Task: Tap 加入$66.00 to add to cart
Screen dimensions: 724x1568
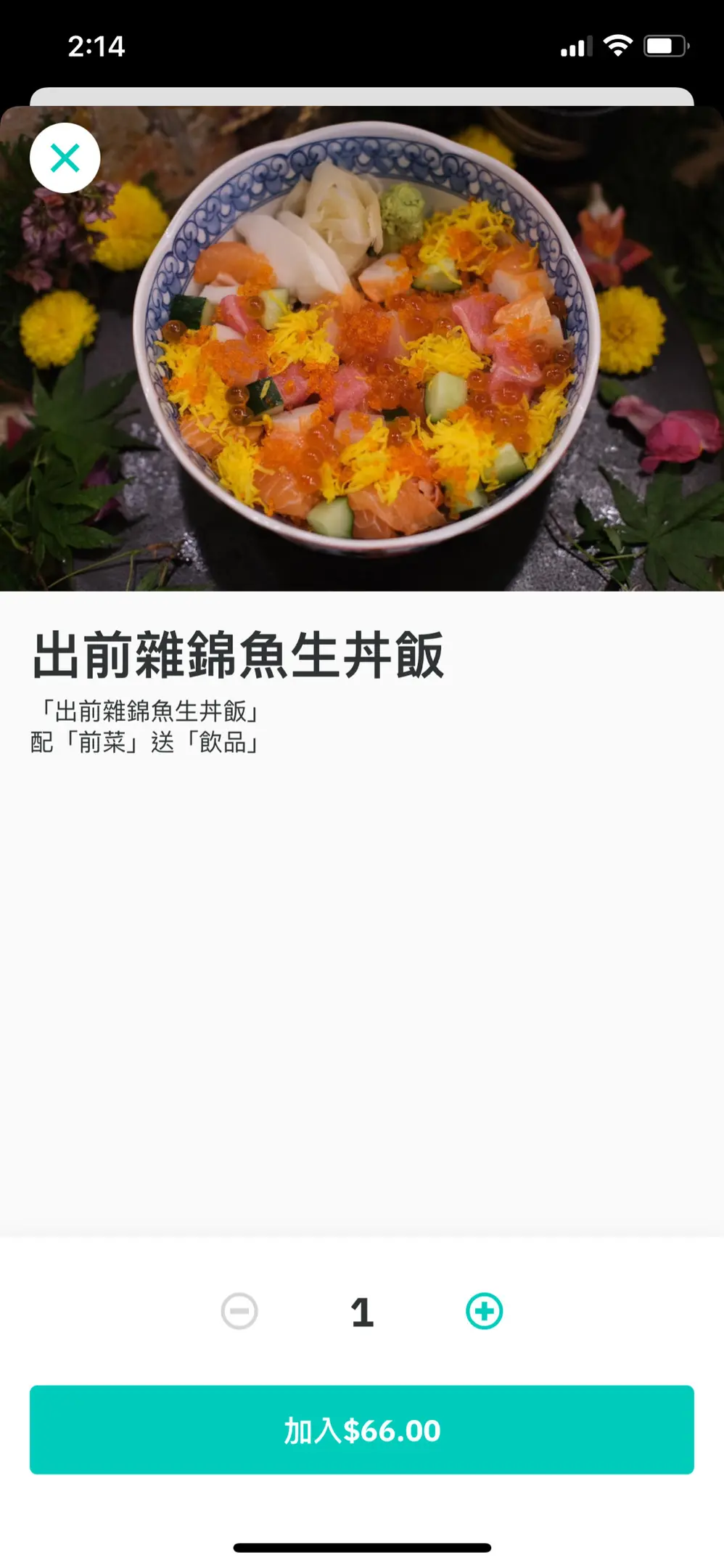Action: 361,1429
